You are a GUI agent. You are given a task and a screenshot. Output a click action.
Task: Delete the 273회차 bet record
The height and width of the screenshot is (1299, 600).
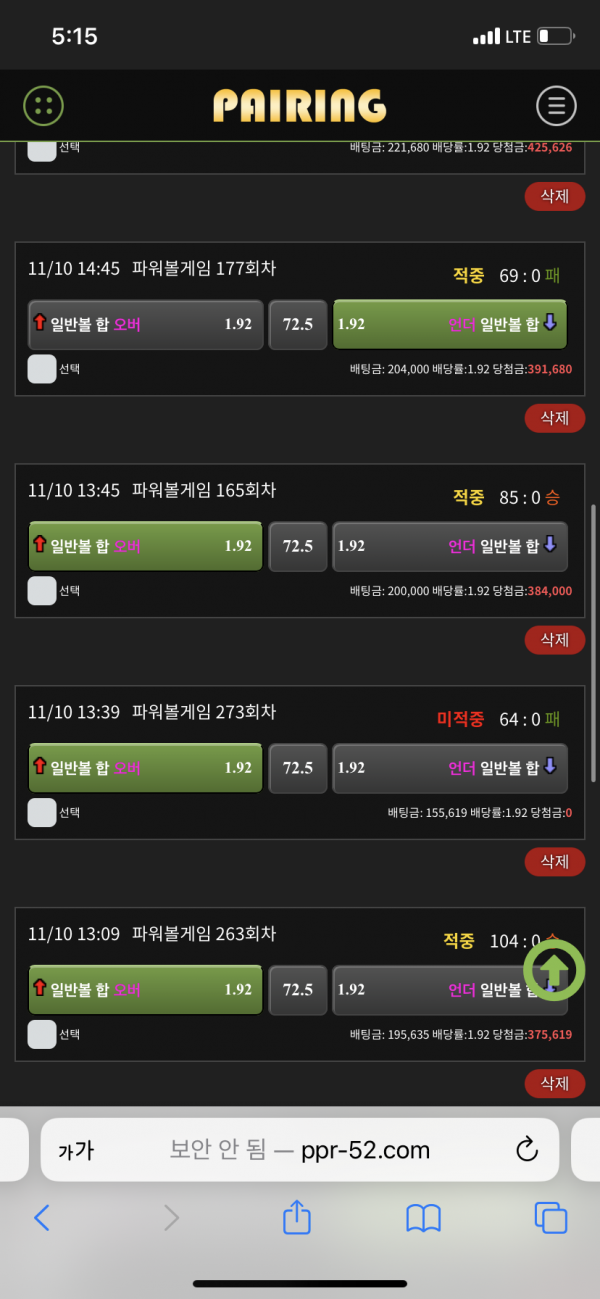[554, 861]
